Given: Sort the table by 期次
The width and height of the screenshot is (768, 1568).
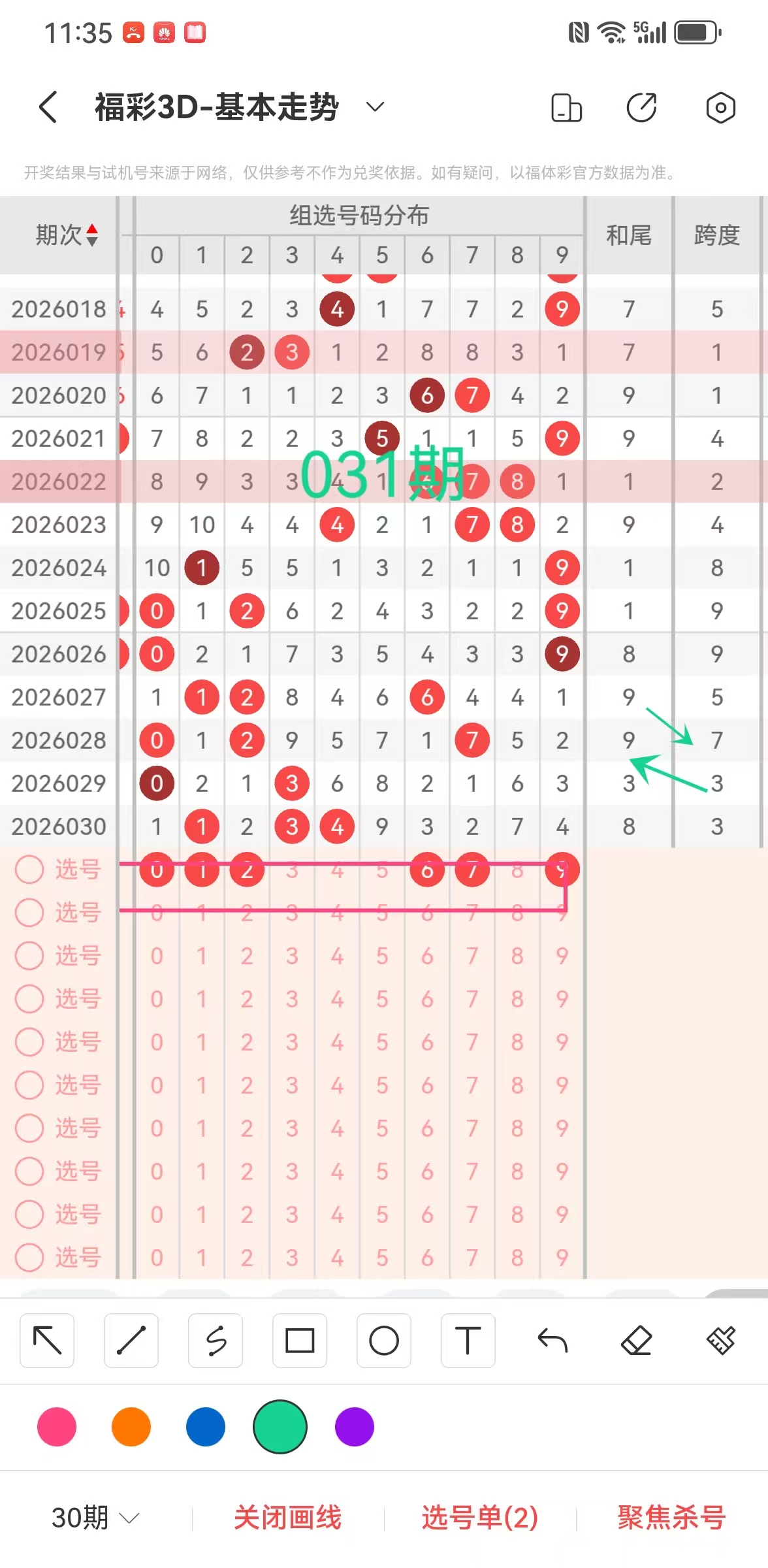Looking at the screenshot, I should pos(67,235).
